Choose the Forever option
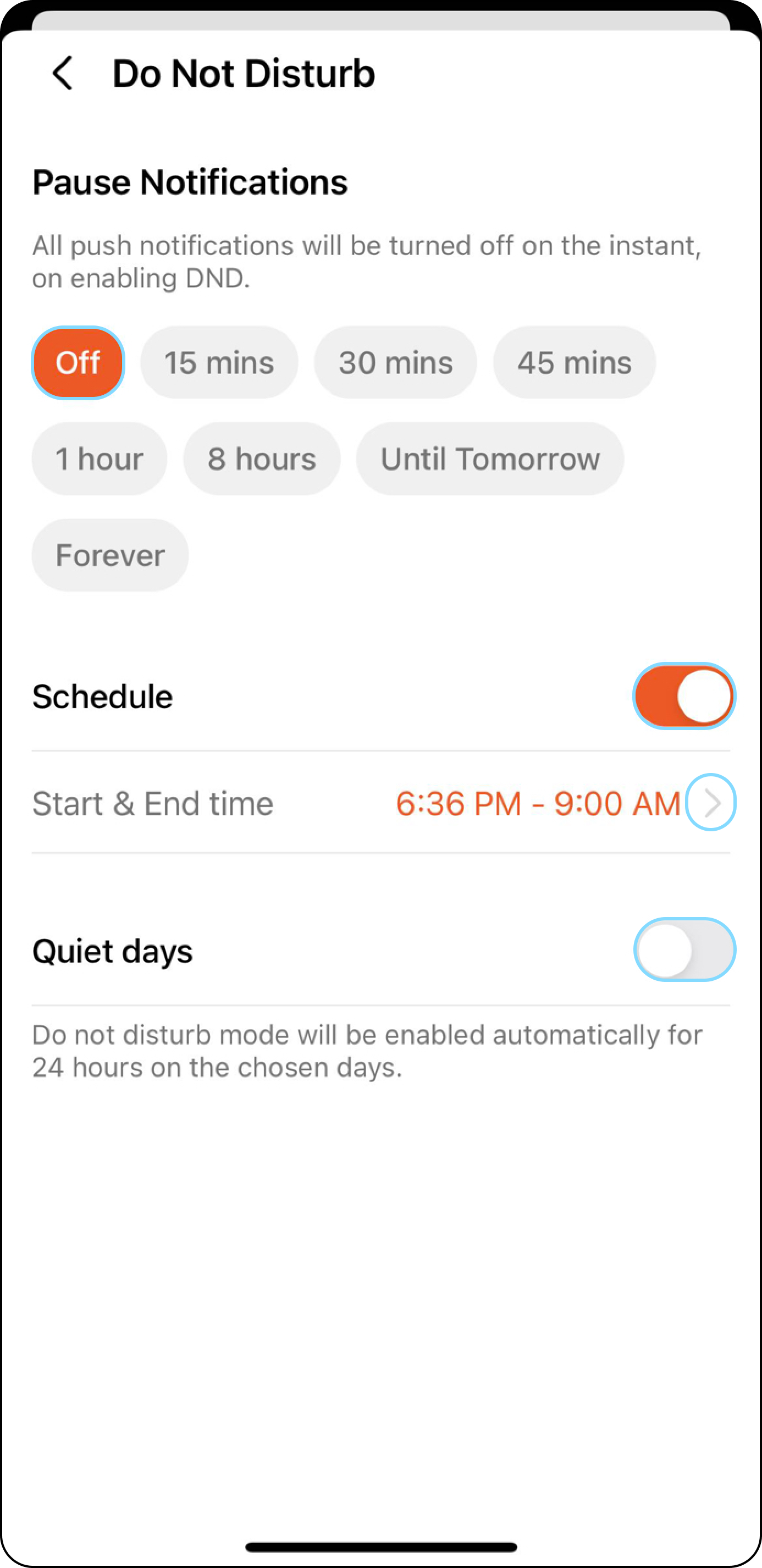 [x=110, y=555]
